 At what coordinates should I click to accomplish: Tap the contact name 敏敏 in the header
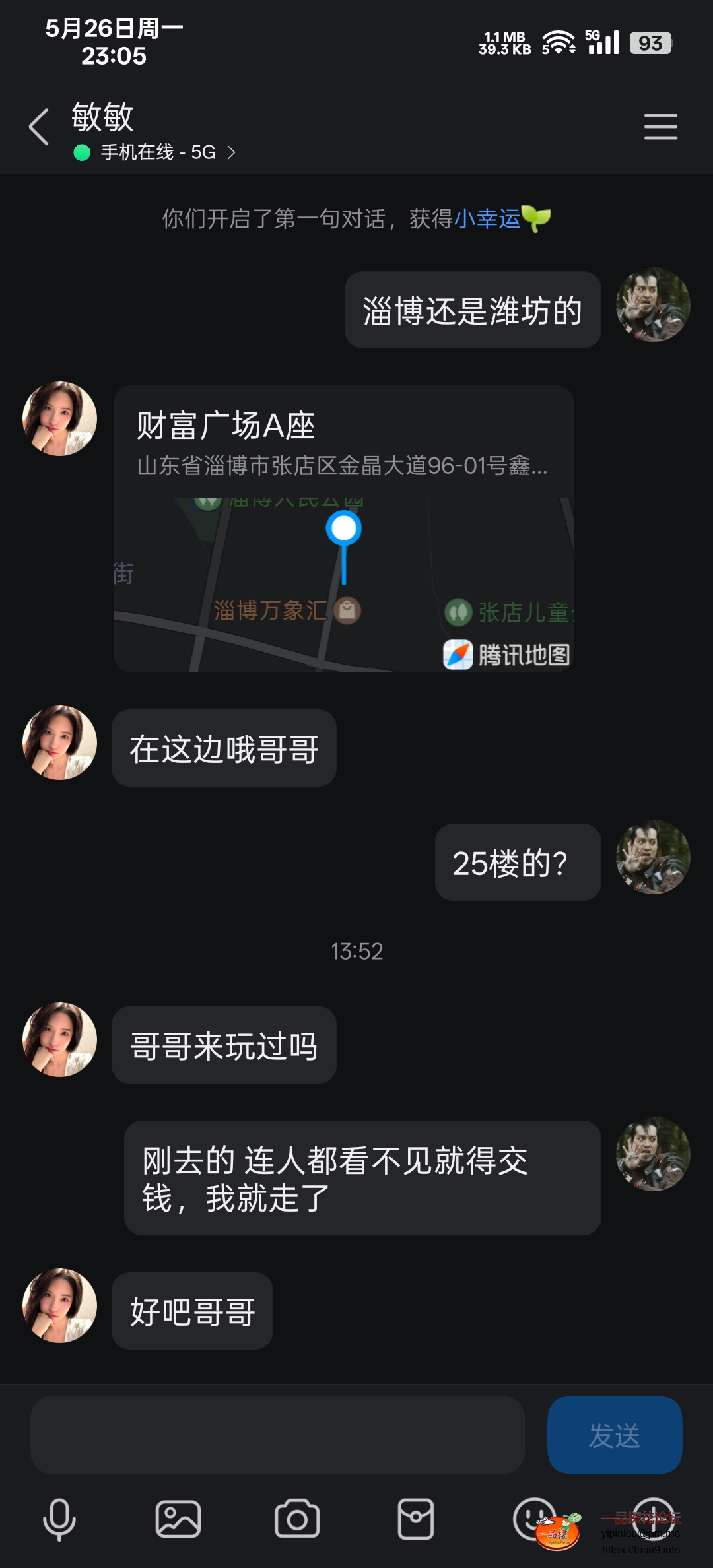pos(101,119)
